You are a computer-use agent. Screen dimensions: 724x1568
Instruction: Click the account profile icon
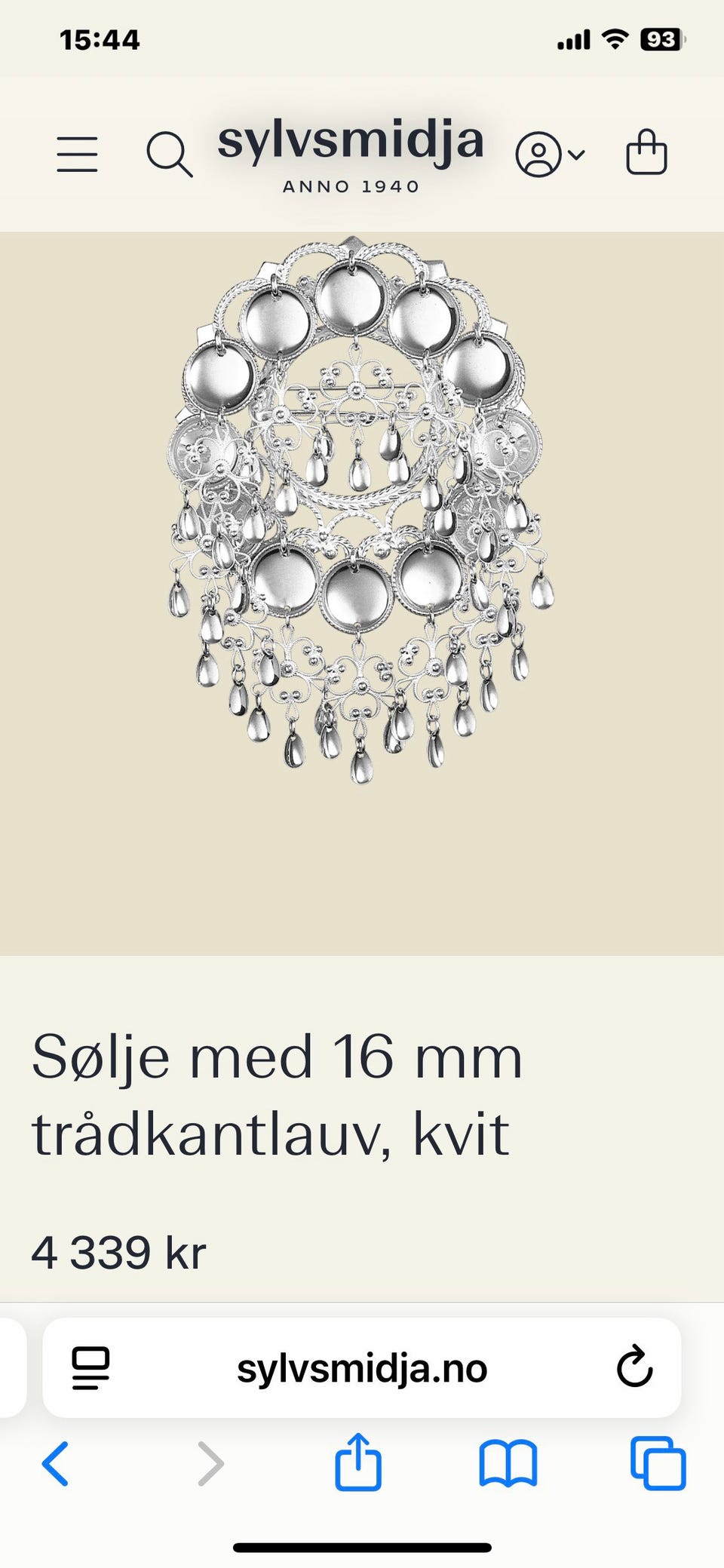540,152
